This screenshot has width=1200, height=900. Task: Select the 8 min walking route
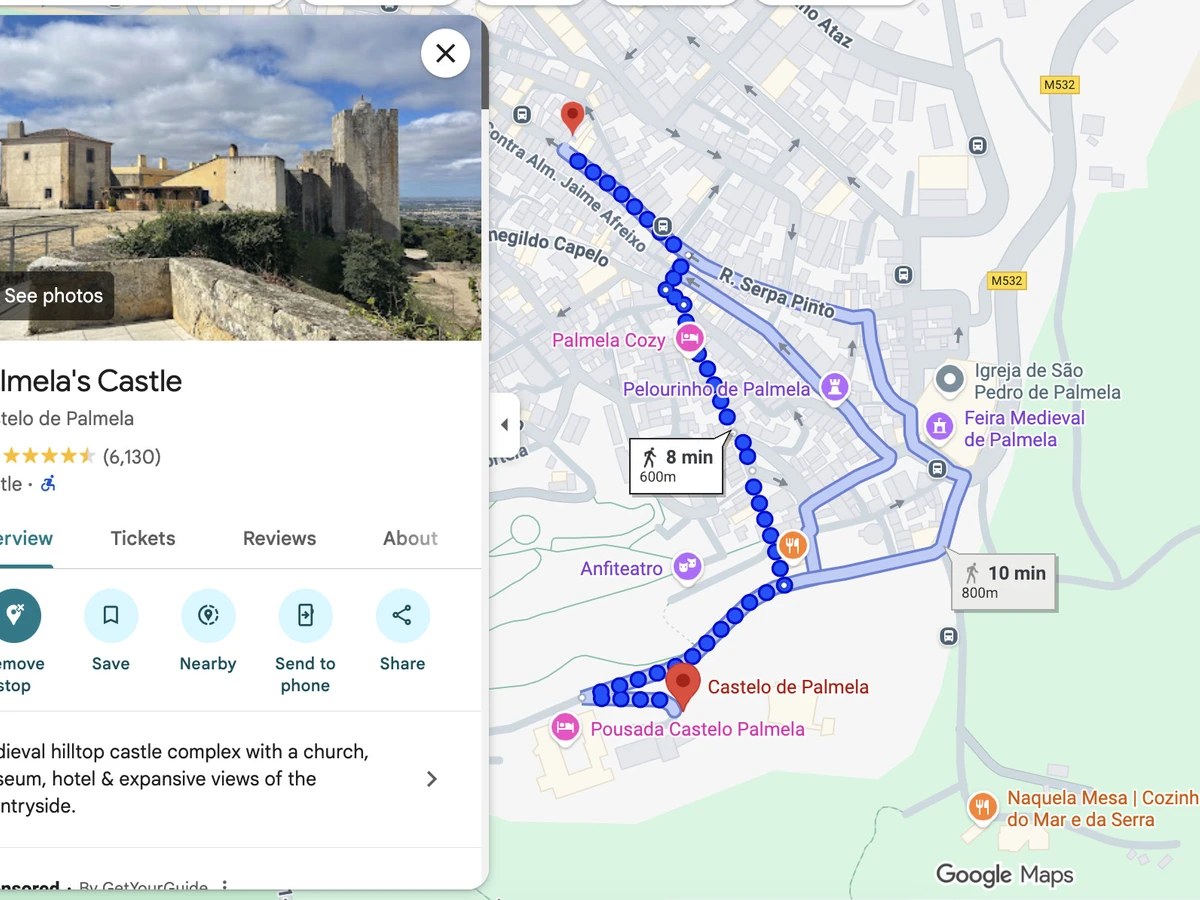click(677, 466)
